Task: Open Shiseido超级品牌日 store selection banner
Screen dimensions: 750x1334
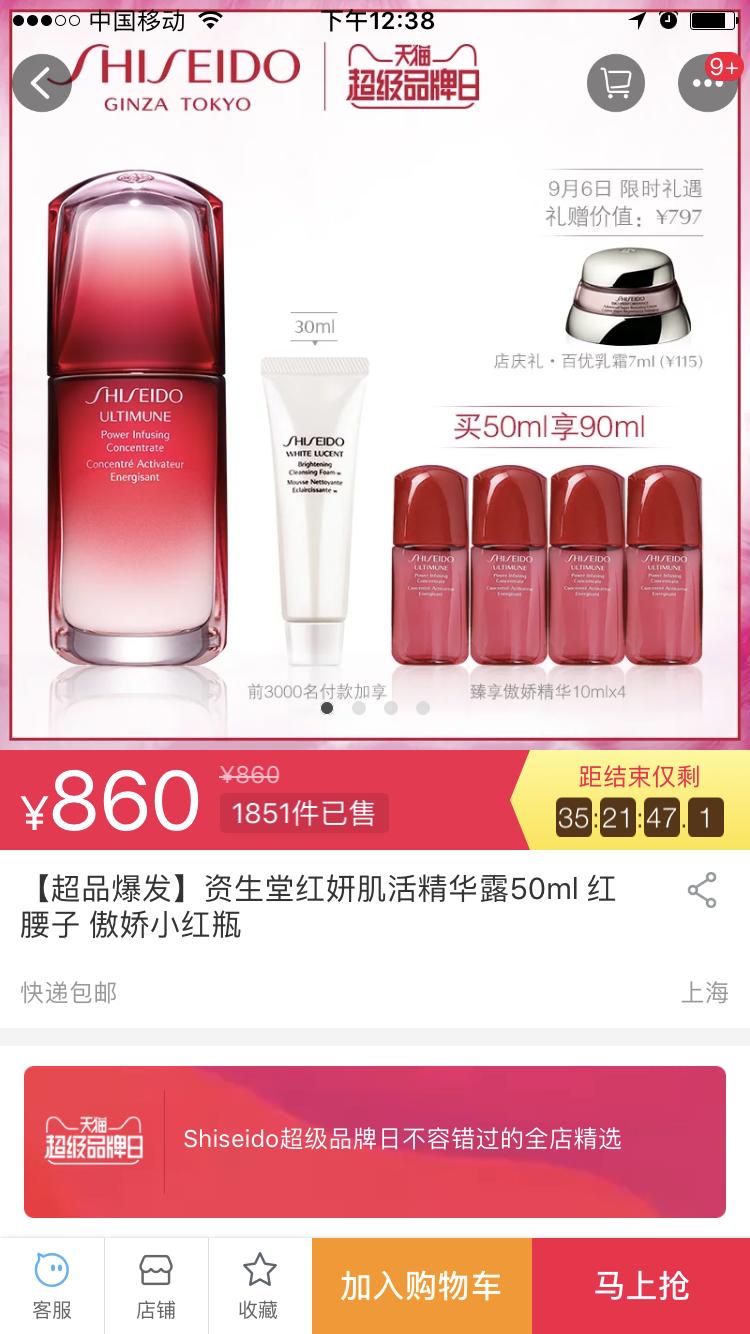Action: (375, 1138)
